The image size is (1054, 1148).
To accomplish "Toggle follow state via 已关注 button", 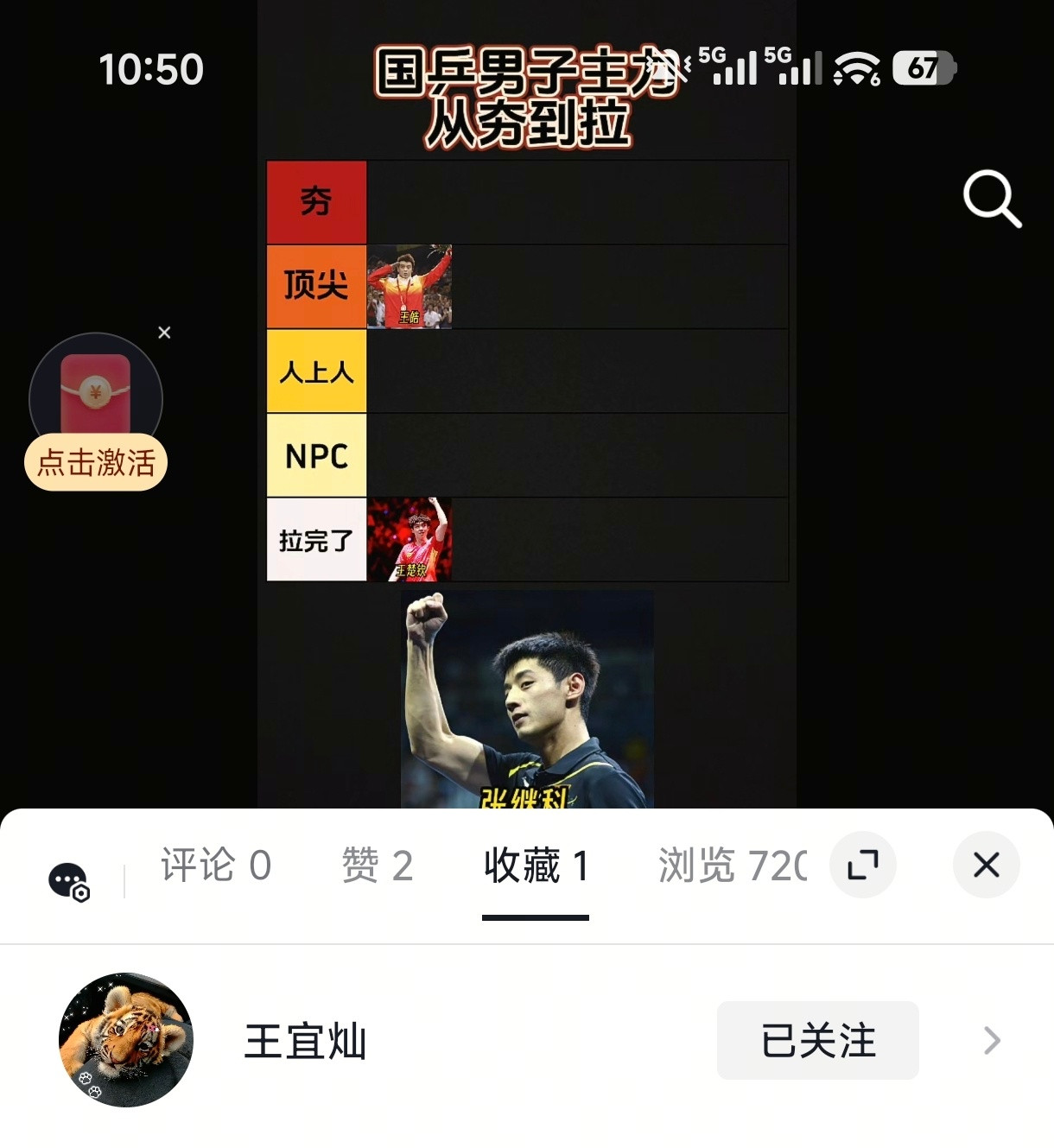I will coord(817,1041).
